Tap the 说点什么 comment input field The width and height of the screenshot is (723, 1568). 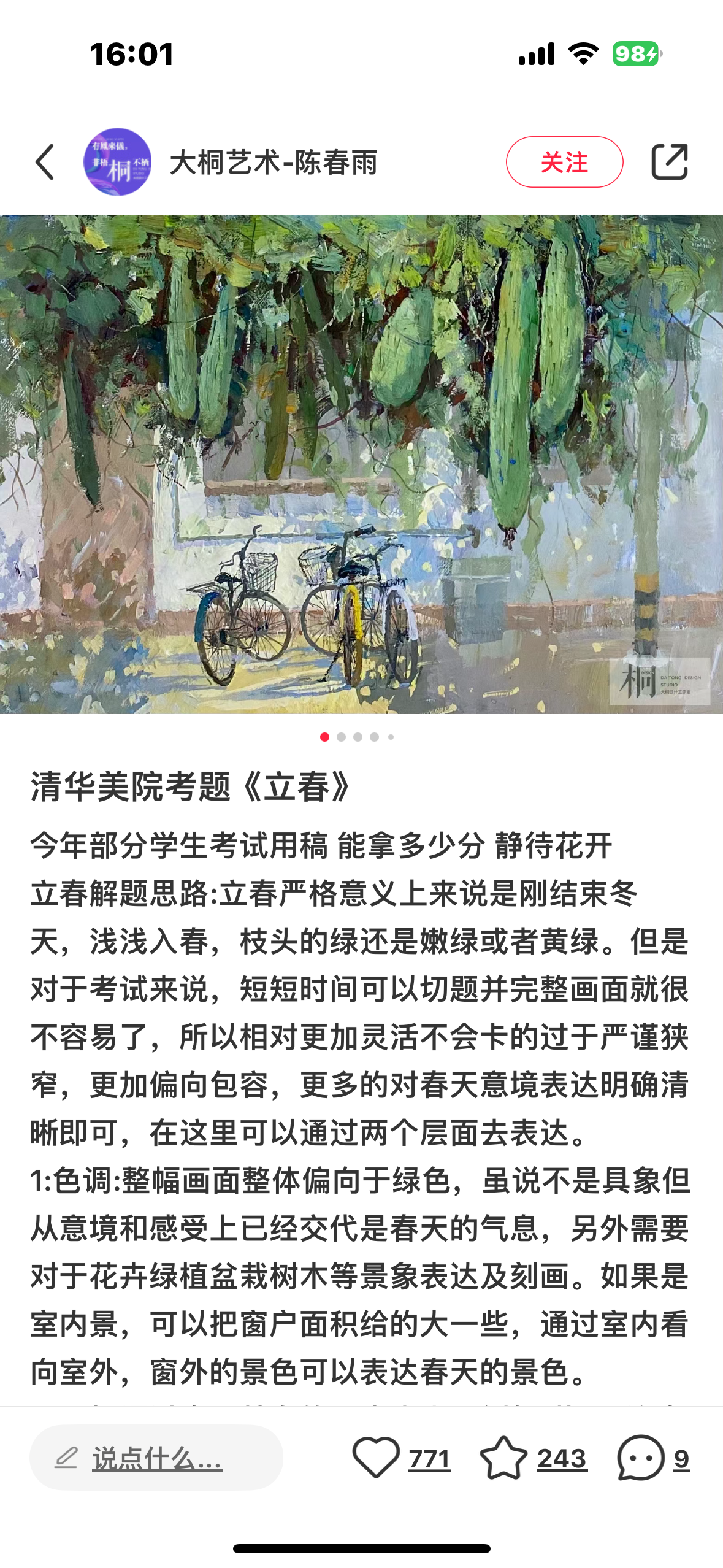point(156,1458)
